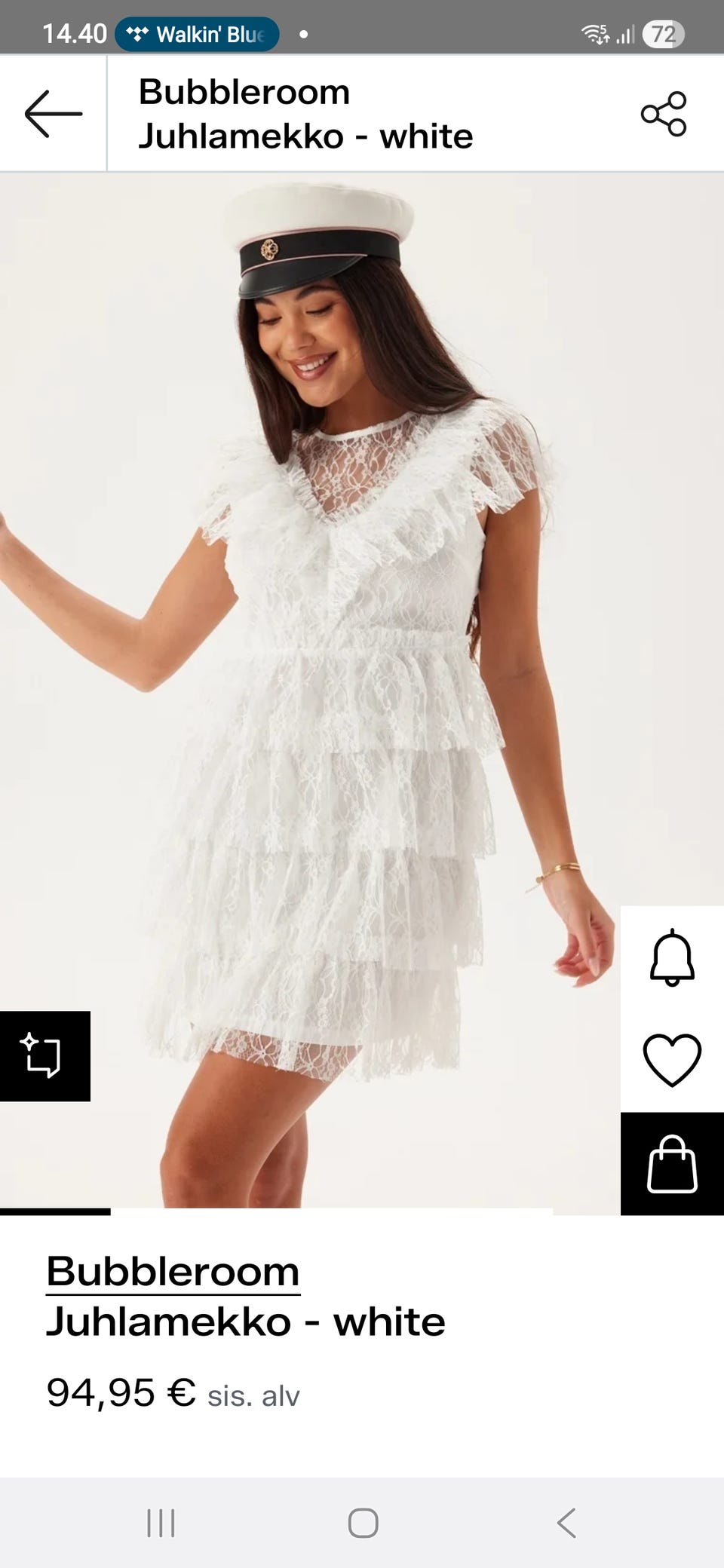Image resolution: width=724 pixels, height=1568 pixels.
Task: Add the dress to shopping bag
Action: [x=671, y=1164]
